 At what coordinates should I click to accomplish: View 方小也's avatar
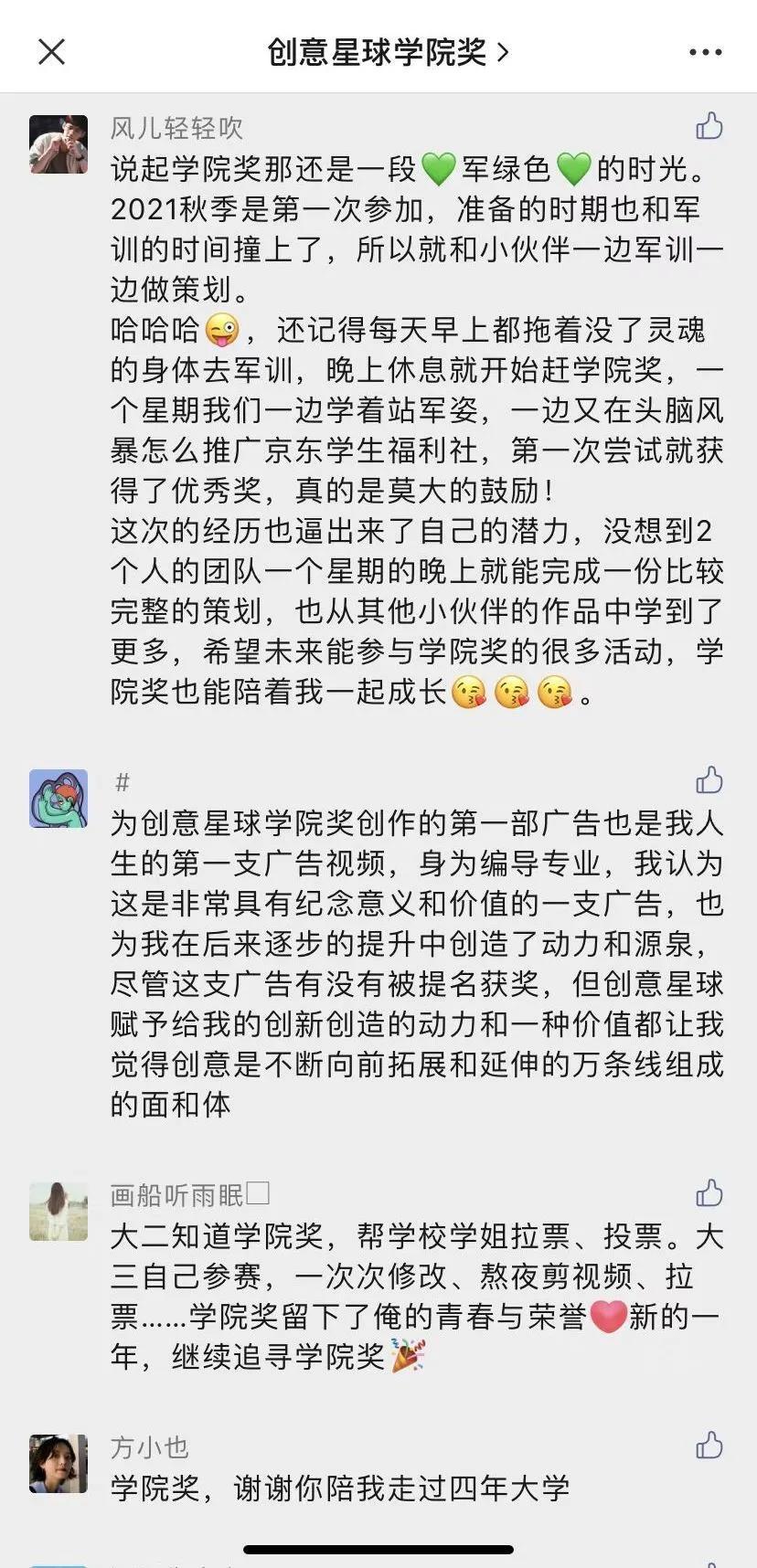(x=59, y=1464)
